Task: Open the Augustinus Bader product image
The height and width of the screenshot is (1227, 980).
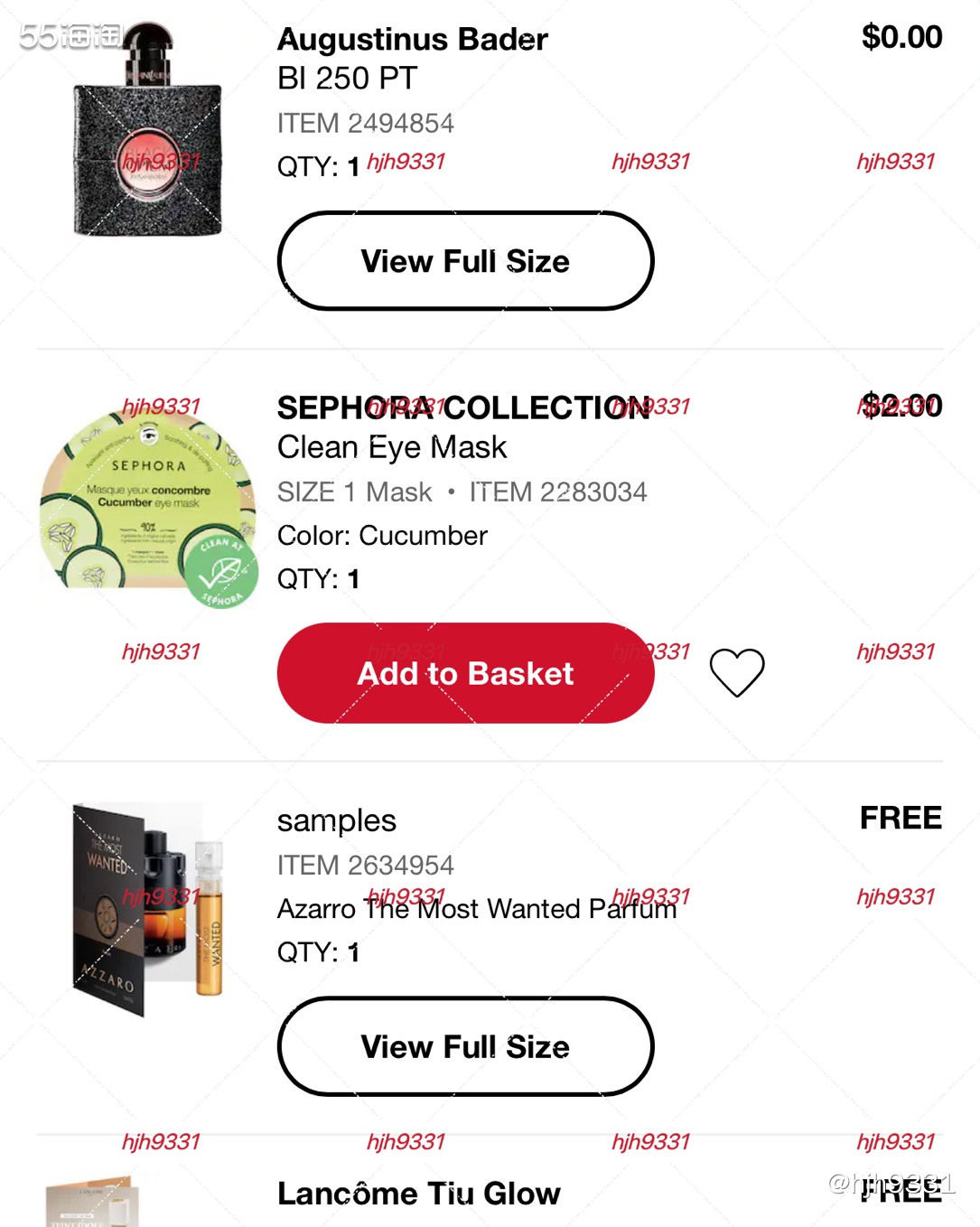Action: pyautogui.click(x=147, y=131)
